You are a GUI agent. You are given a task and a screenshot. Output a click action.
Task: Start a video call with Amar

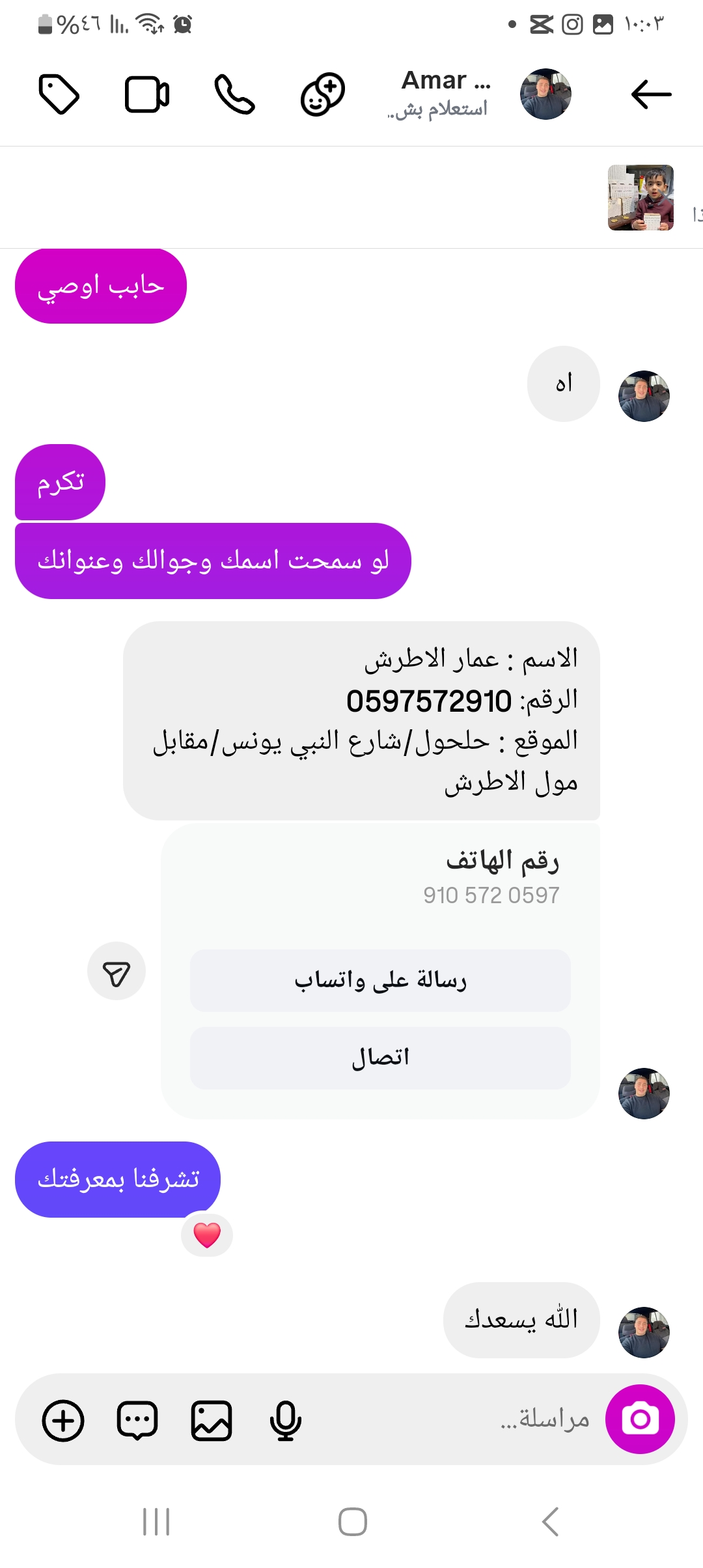[147, 94]
